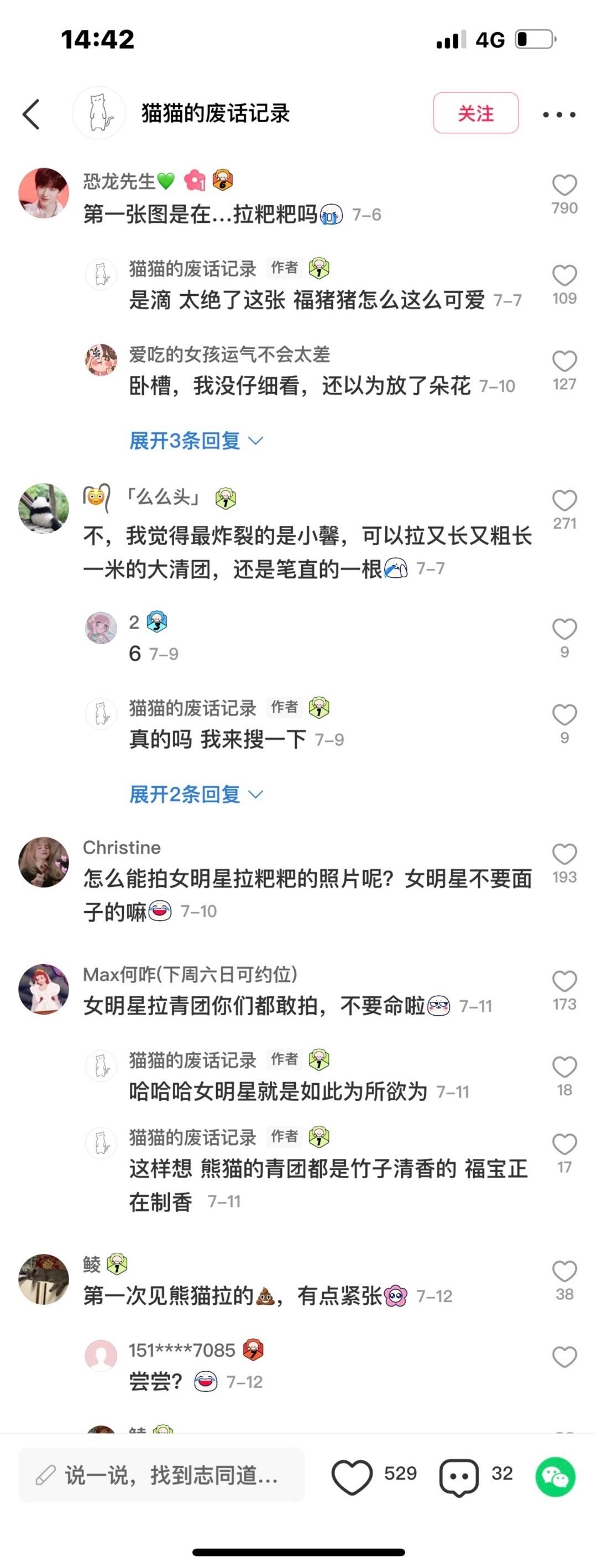
Task: Like Max何咋's comment
Action: coord(564,981)
